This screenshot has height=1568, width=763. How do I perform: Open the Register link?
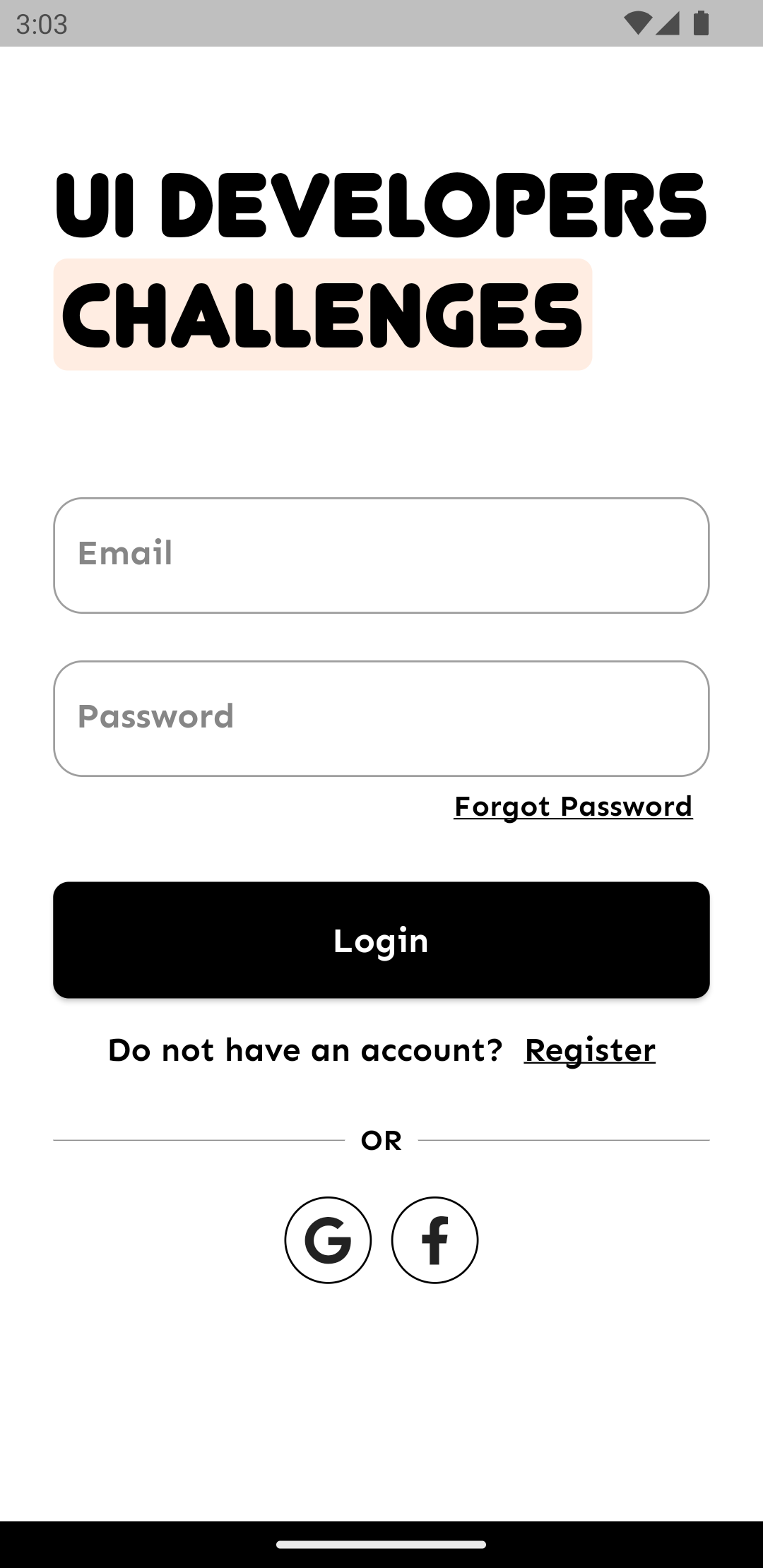pos(590,1050)
